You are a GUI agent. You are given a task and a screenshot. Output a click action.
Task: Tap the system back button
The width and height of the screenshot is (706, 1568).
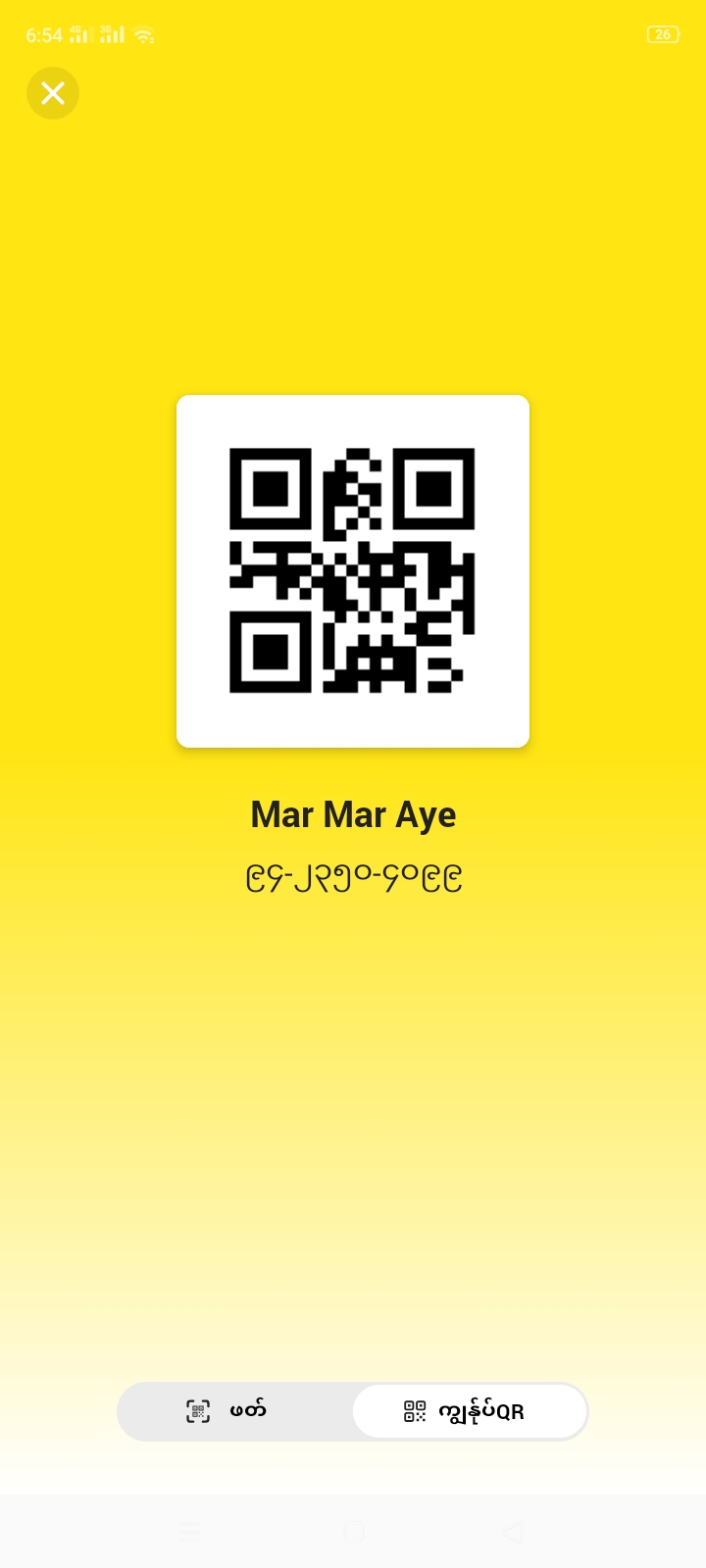[x=513, y=1533]
